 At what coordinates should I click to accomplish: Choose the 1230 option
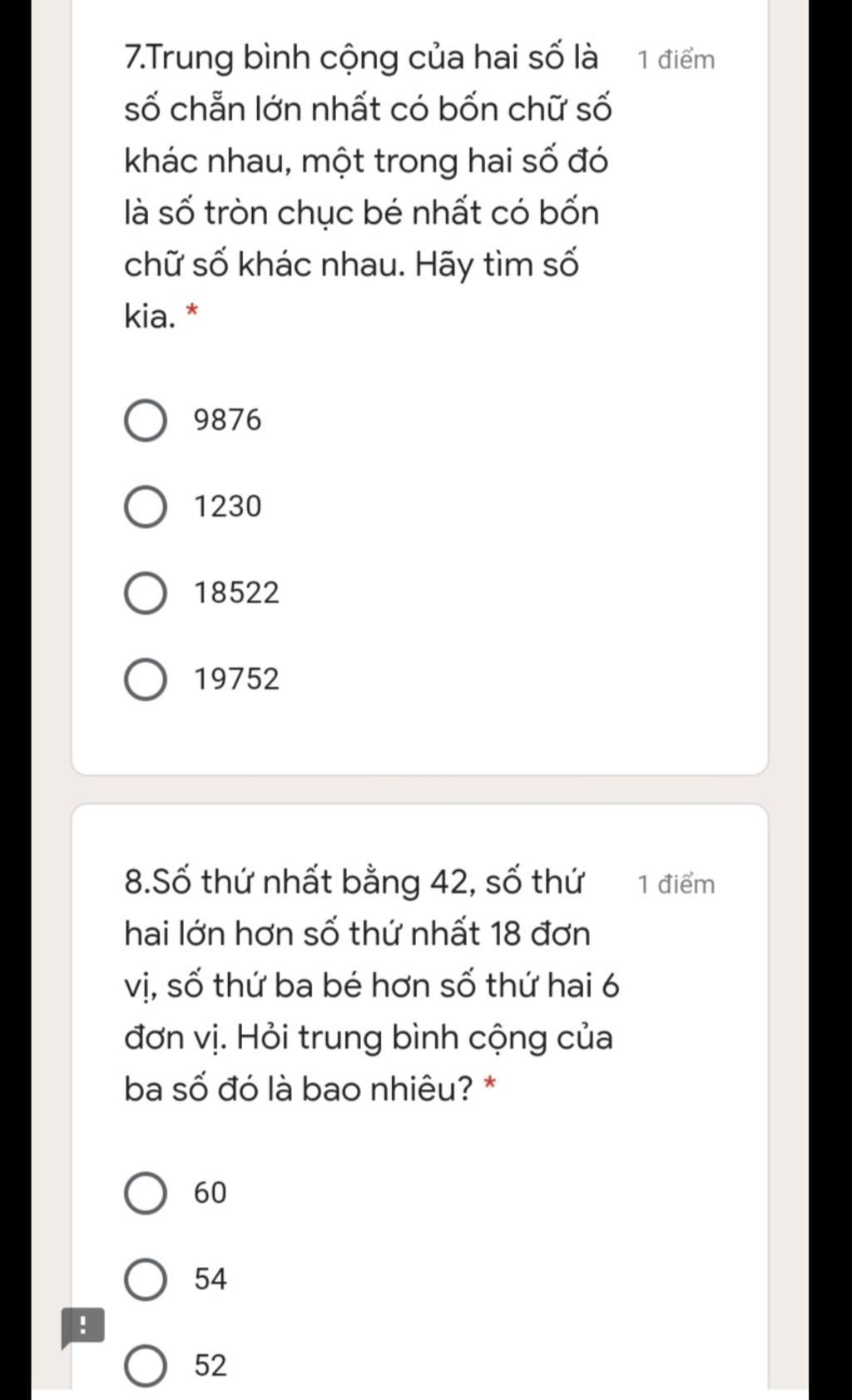tap(146, 507)
